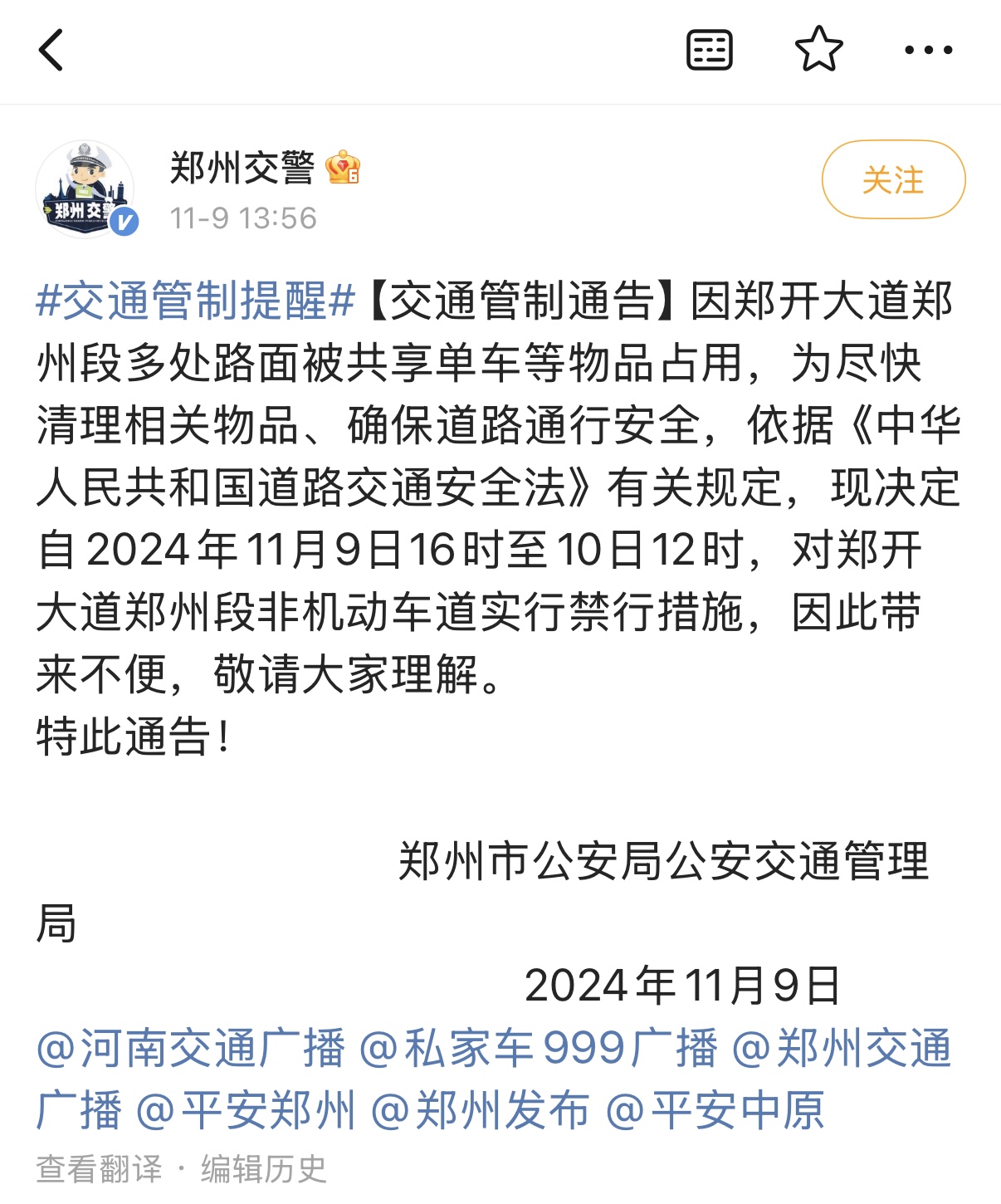Screen dimensions: 1001x1204
Task: Tap the 郑州交警 account name
Action: (x=242, y=168)
